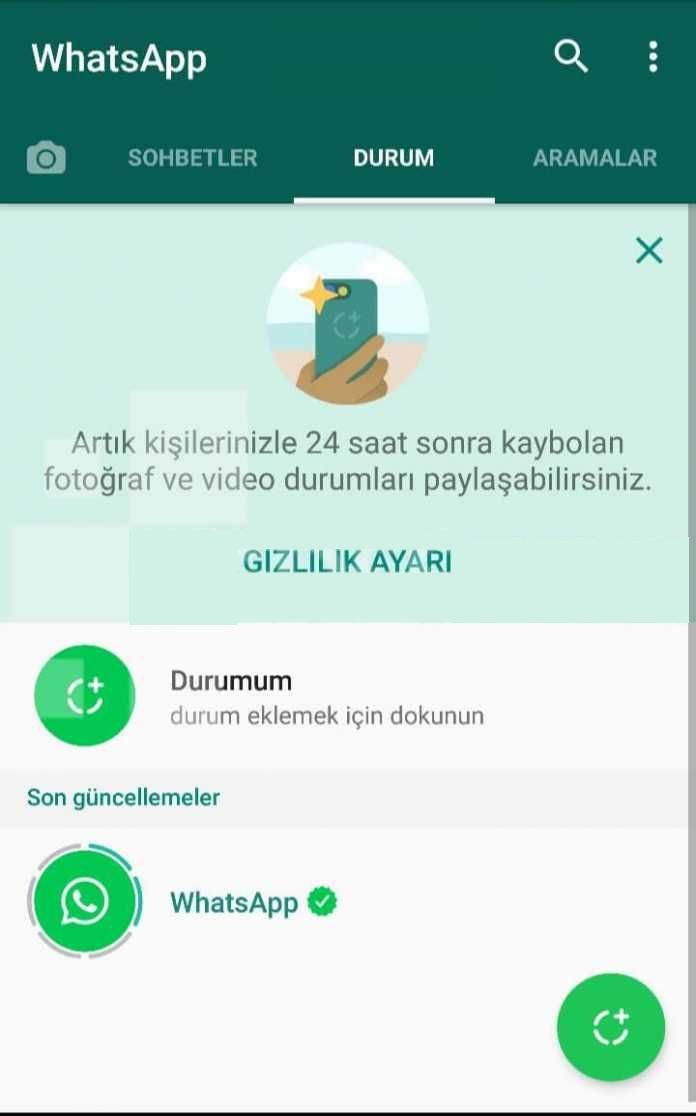Open the three-dot overflow menu
This screenshot has width=696, height=1116.
[653, 56]
